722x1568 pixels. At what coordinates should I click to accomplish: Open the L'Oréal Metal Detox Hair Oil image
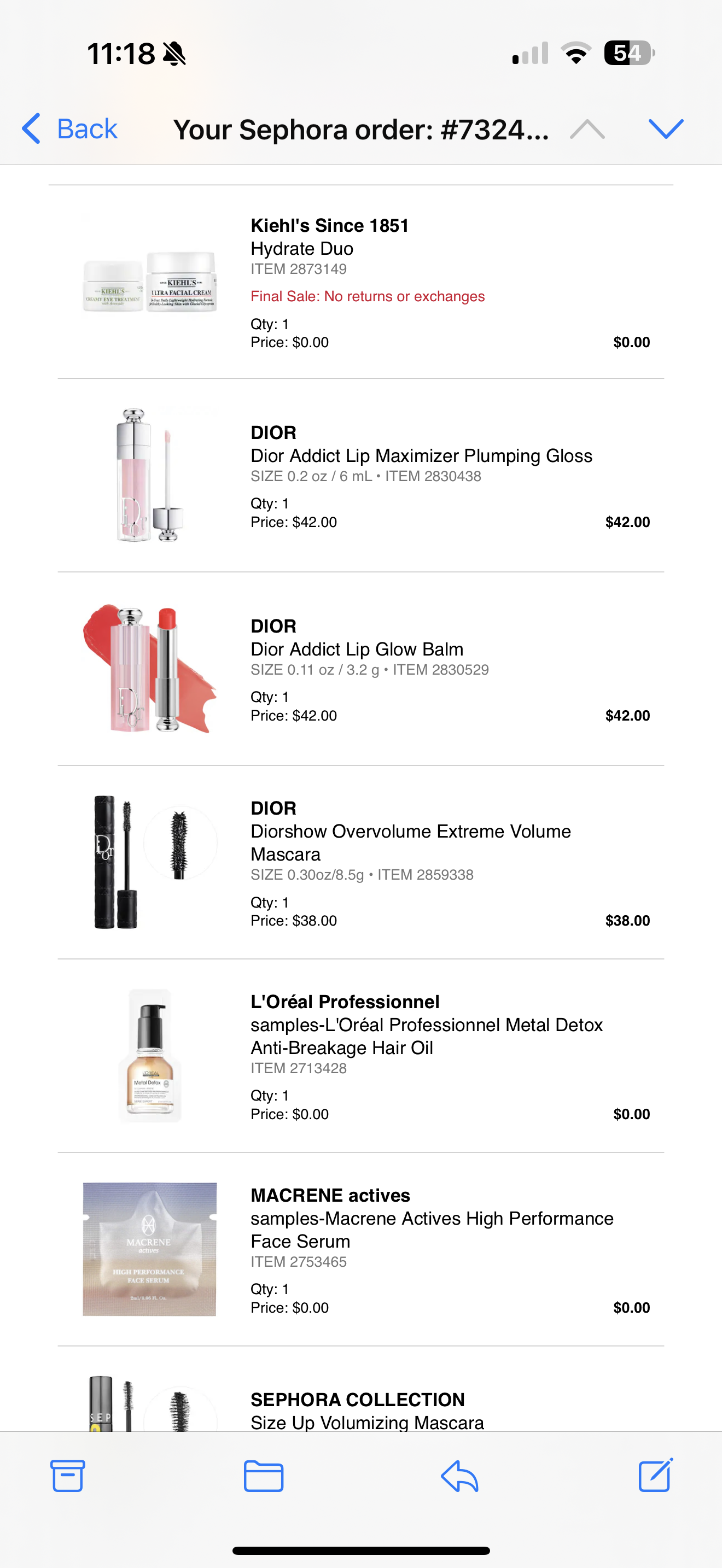pyautogui.click(x=150, y=1056)
